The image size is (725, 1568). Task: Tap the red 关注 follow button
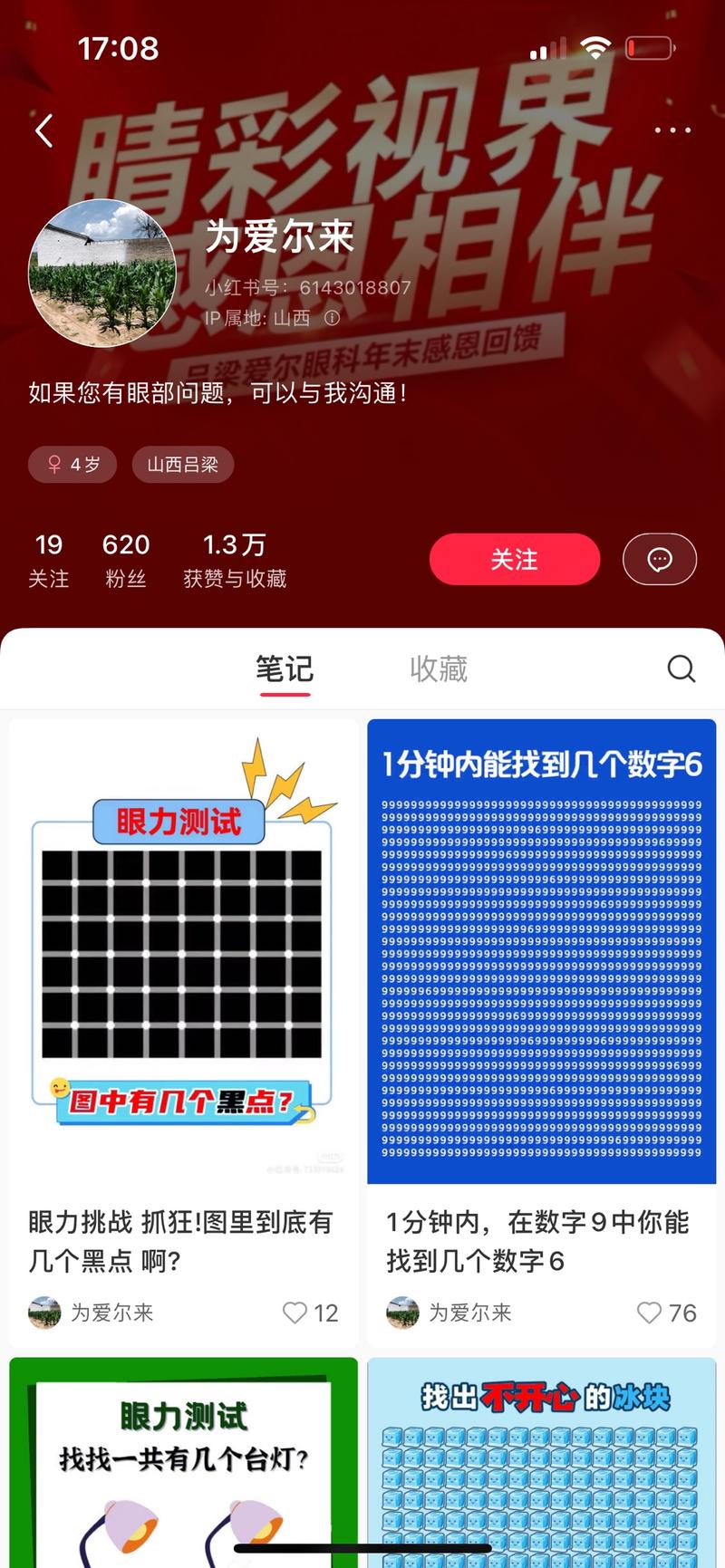coord(514,559)
